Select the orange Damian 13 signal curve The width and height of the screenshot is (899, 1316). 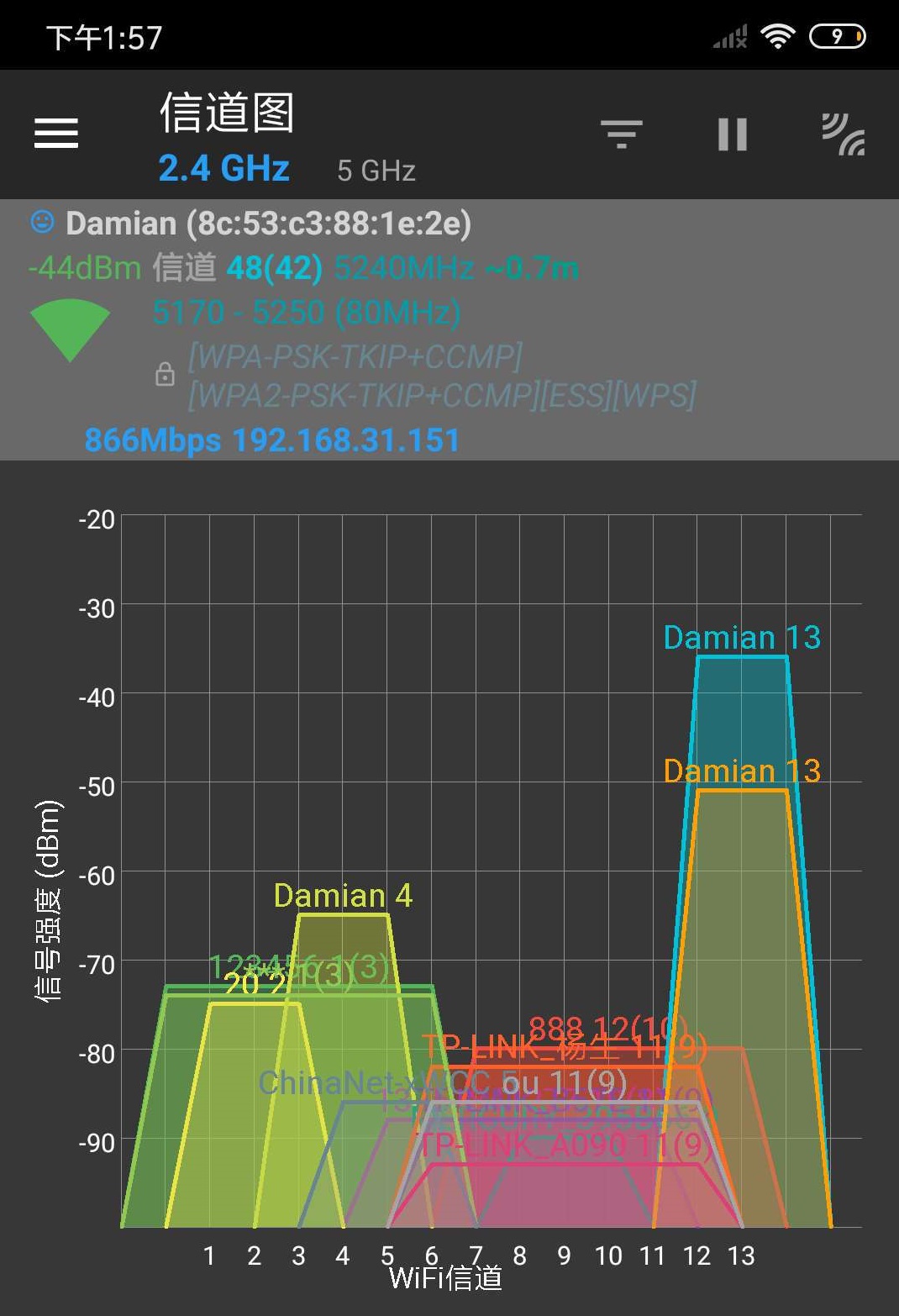click(x=743, y=771)
